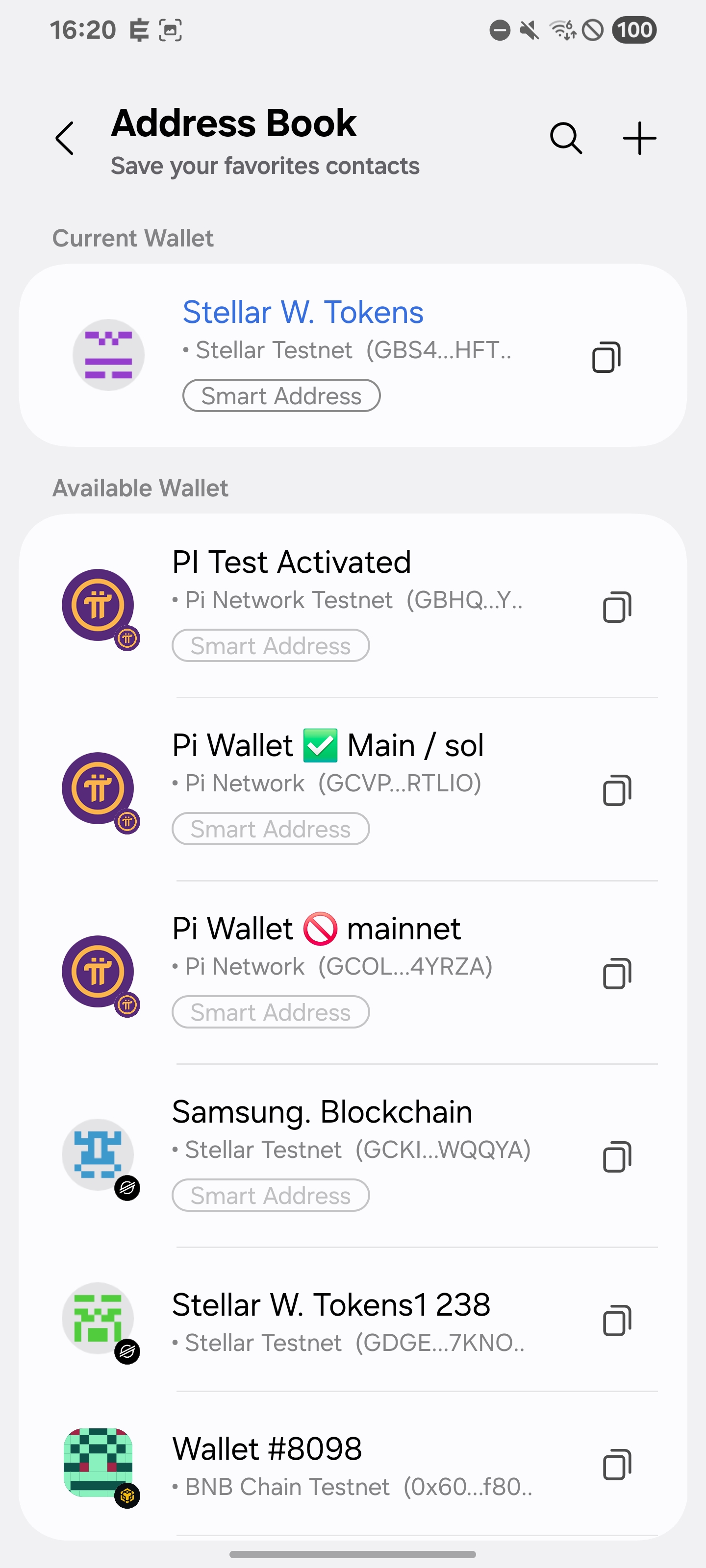Open the Samsung. Blockchain wallet
The height and width of the screenshot is (1568, 706).
[322, 1112]
